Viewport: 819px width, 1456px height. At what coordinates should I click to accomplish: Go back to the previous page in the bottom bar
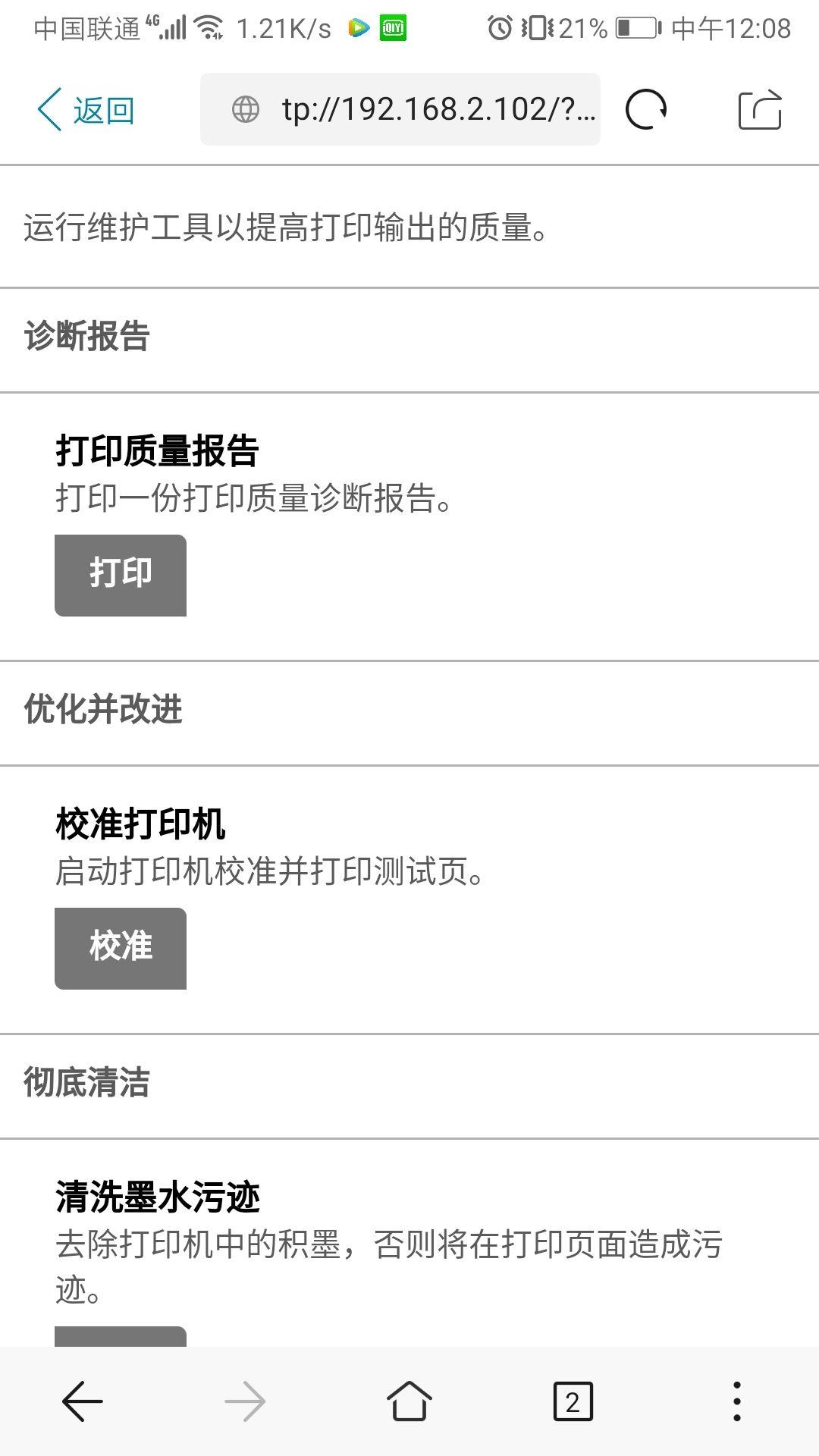click(82, 1401)
